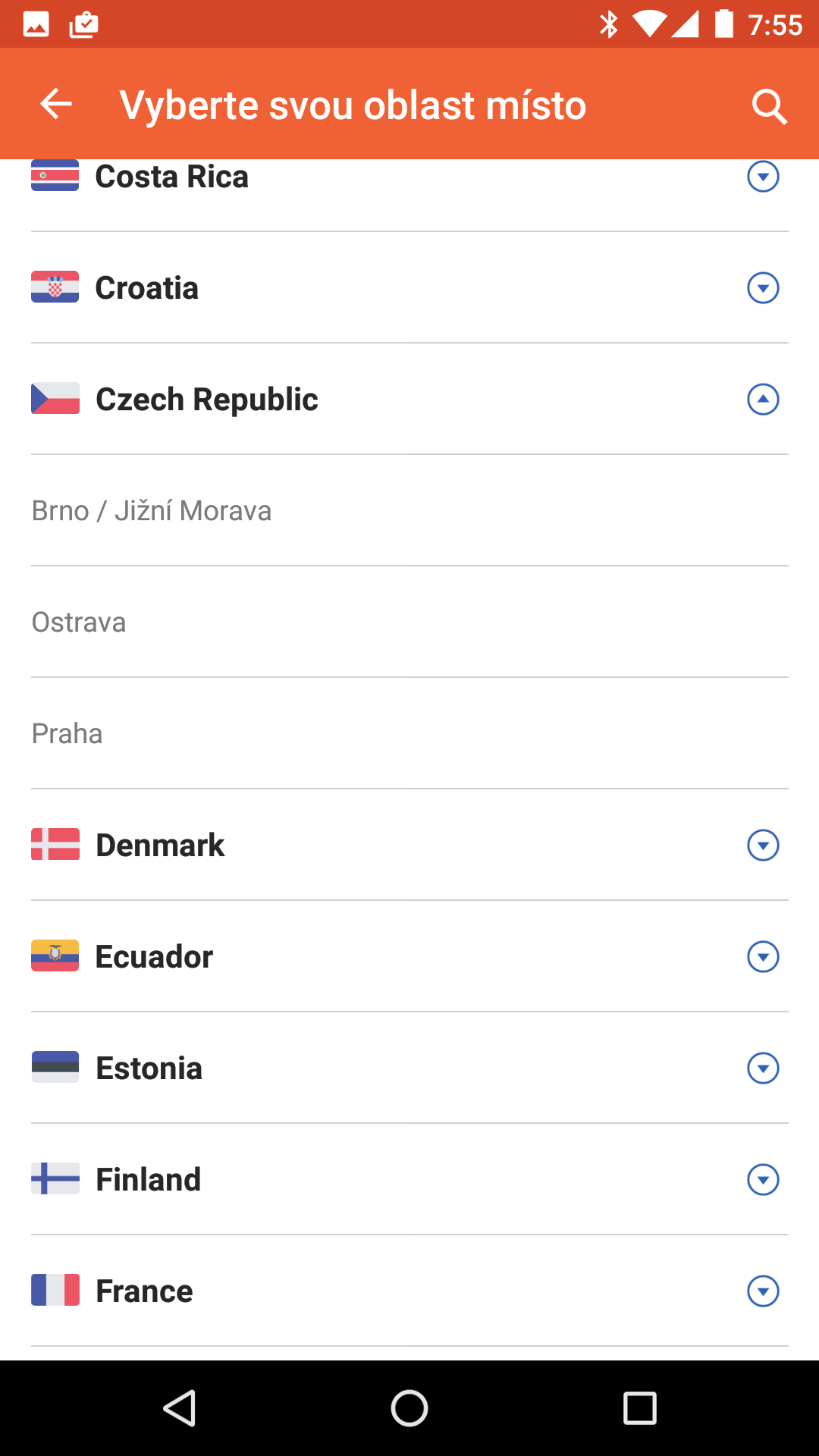
Task: Expand the Finland row
Action: coord(763,1180)
